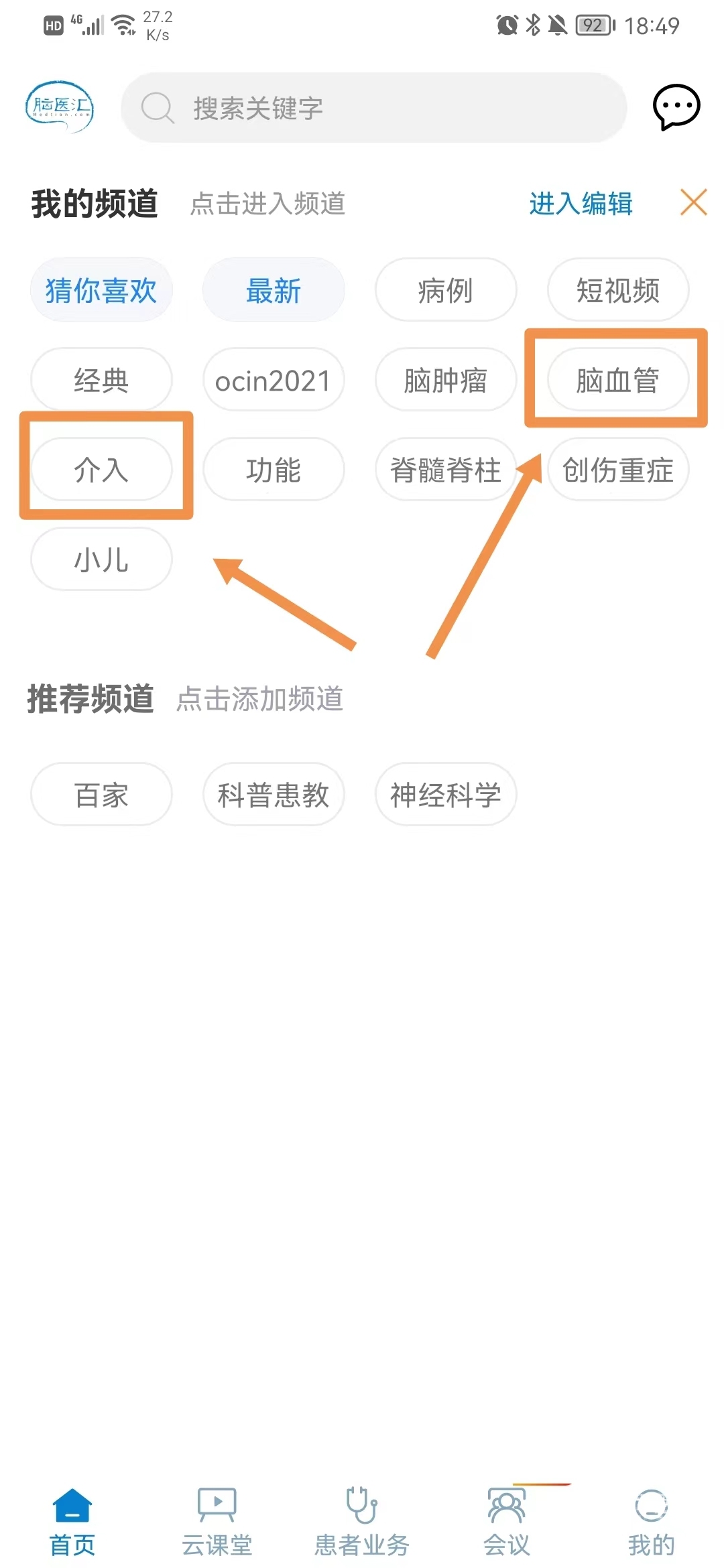Open the 介入 channel
Viewport: 724px width, 1568px height.
(101, 469)
